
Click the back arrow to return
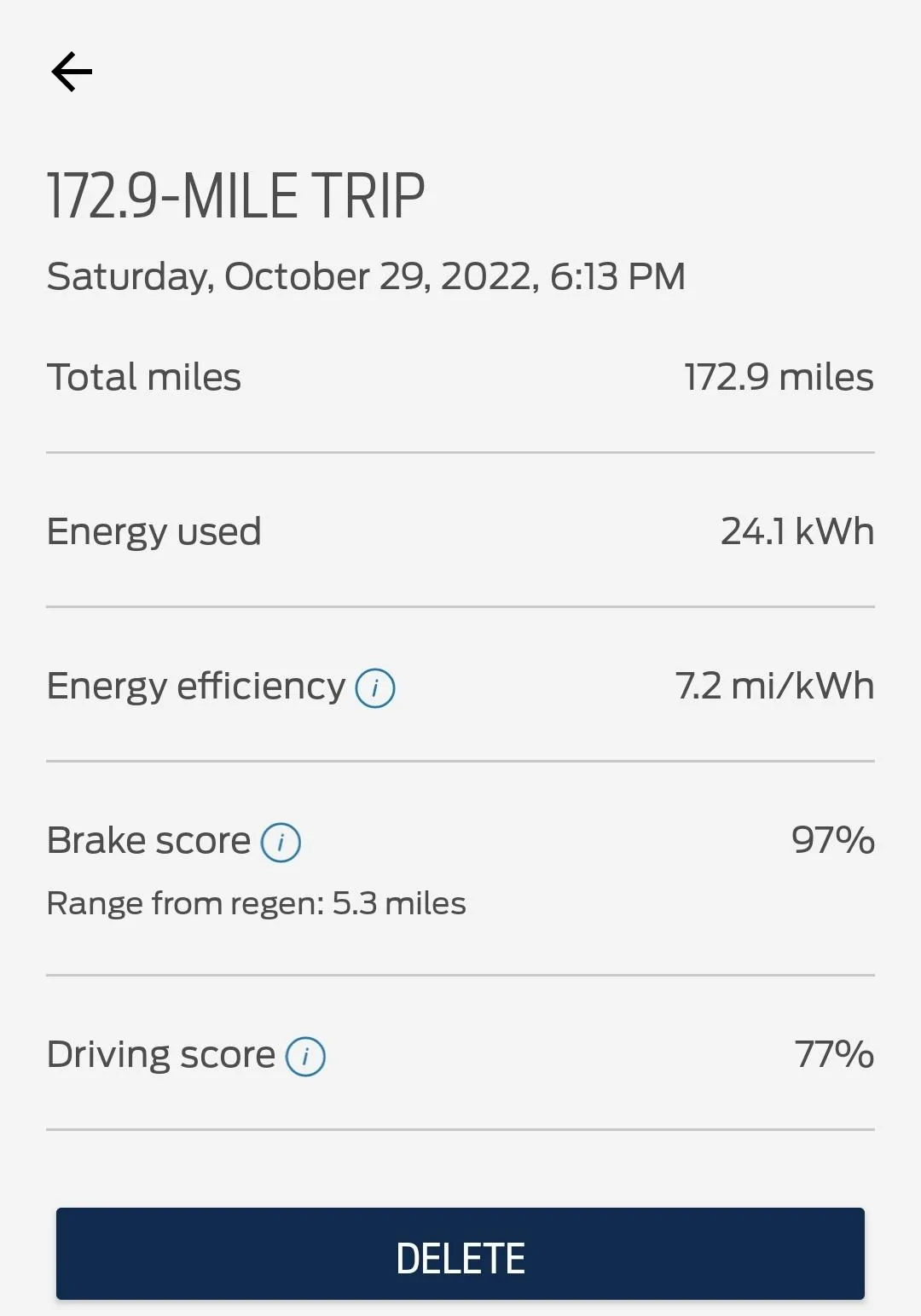pos(72,72)
